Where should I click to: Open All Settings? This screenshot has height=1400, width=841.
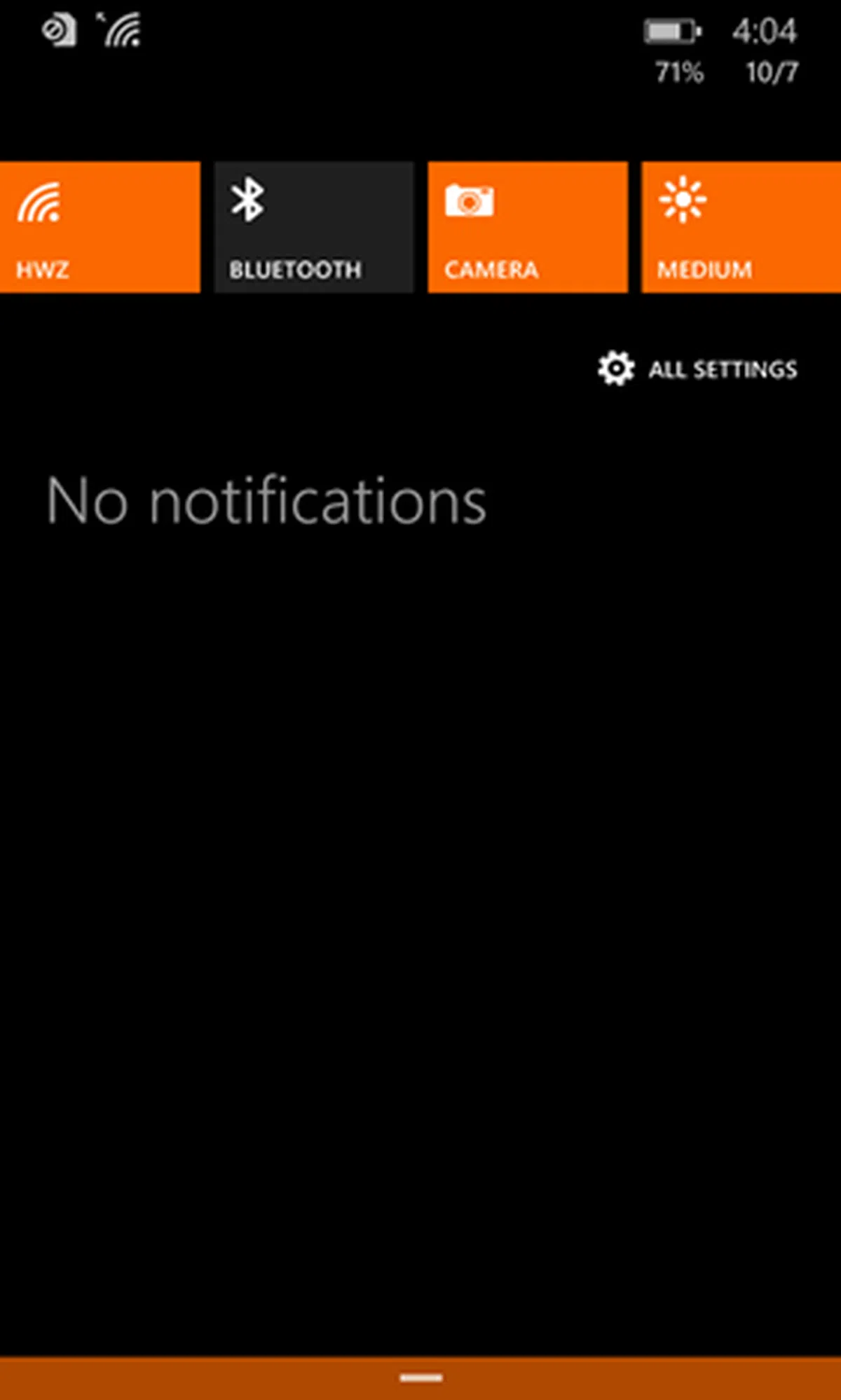698,369
